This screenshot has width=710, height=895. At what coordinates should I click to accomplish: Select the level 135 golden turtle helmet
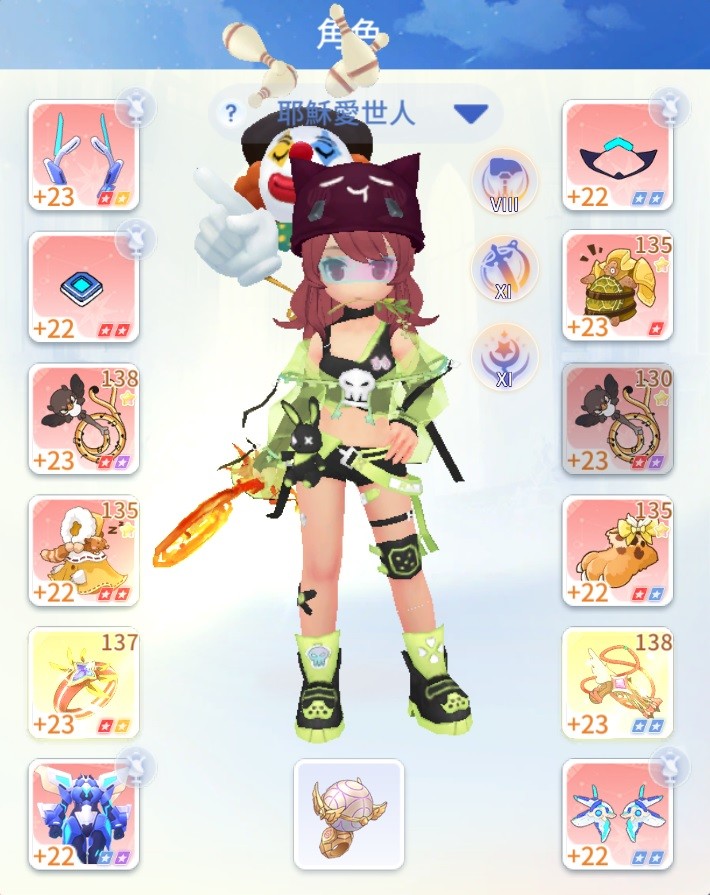click(x=617, y=287)
